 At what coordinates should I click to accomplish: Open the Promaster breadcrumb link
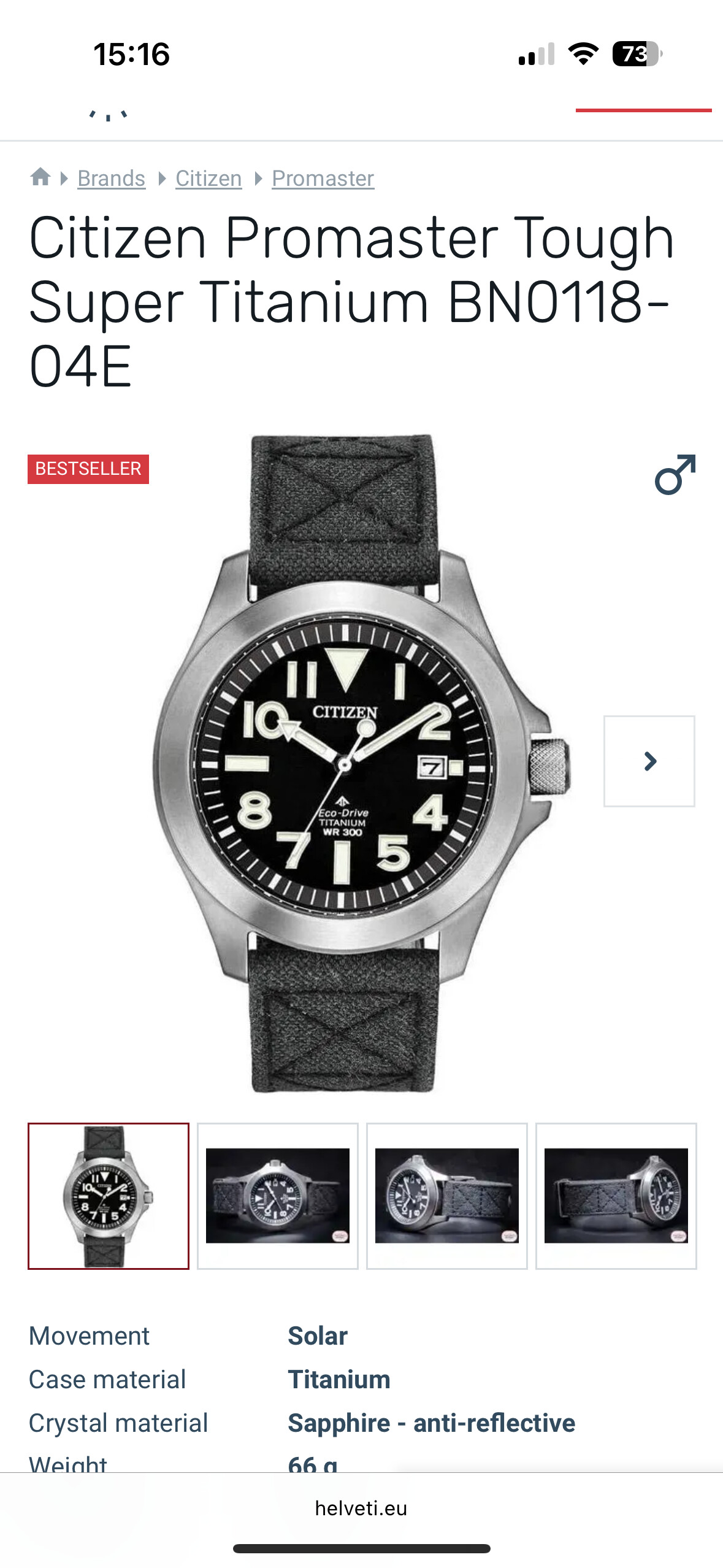323,179
